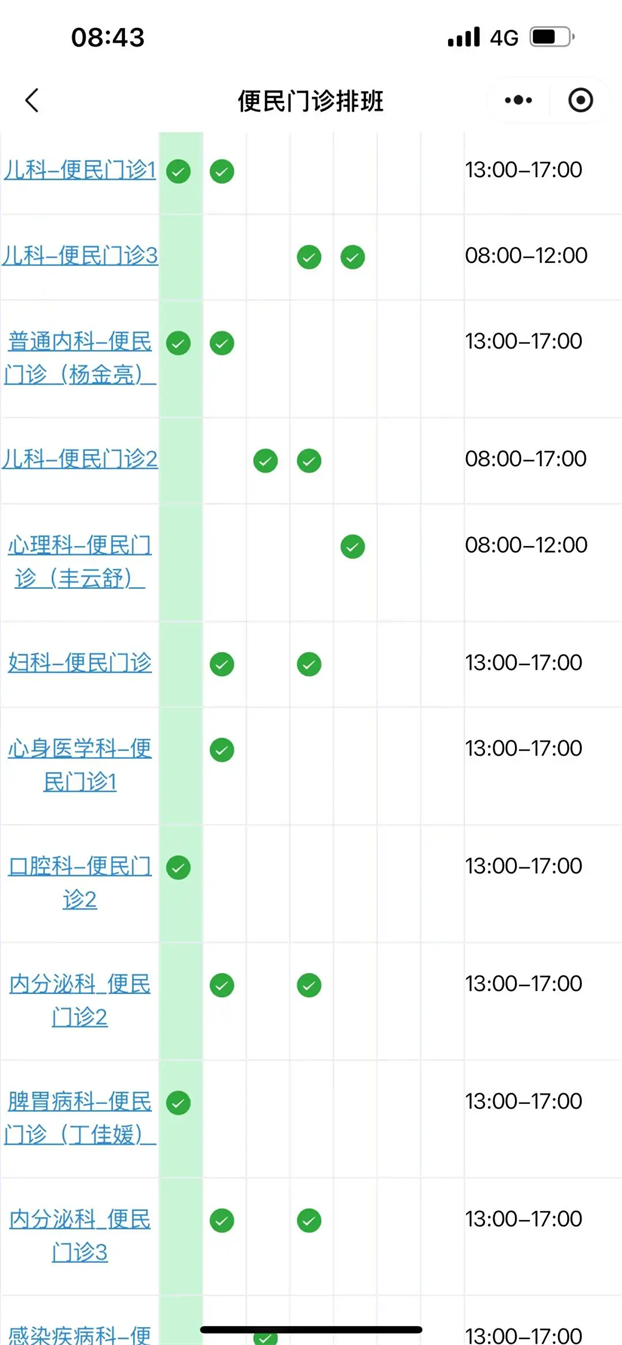Open the 儿科–便民门诊2 link
622x1345 pixels.
tap(80, 459)
